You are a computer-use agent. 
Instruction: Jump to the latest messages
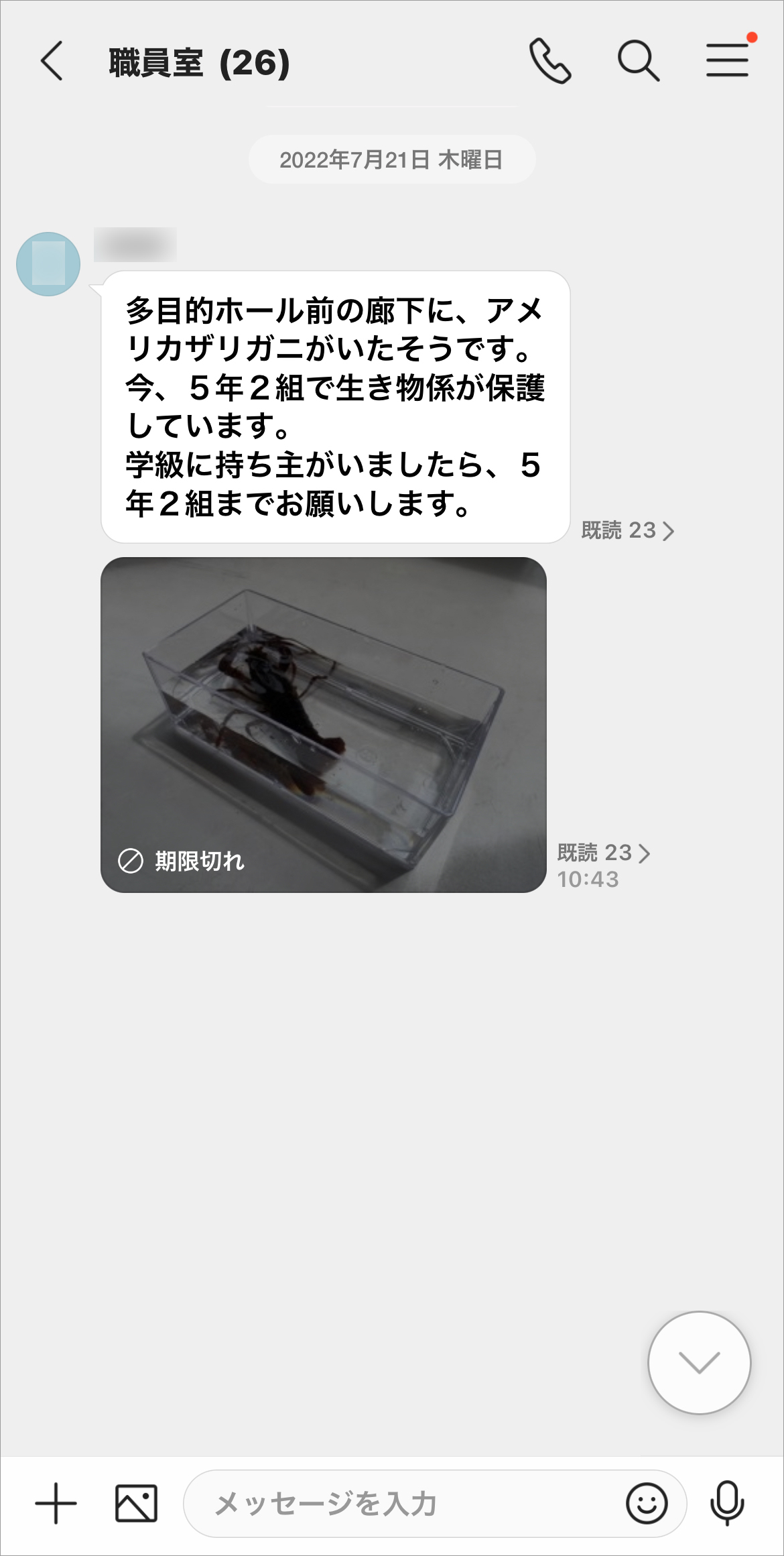pos(699,1363)
